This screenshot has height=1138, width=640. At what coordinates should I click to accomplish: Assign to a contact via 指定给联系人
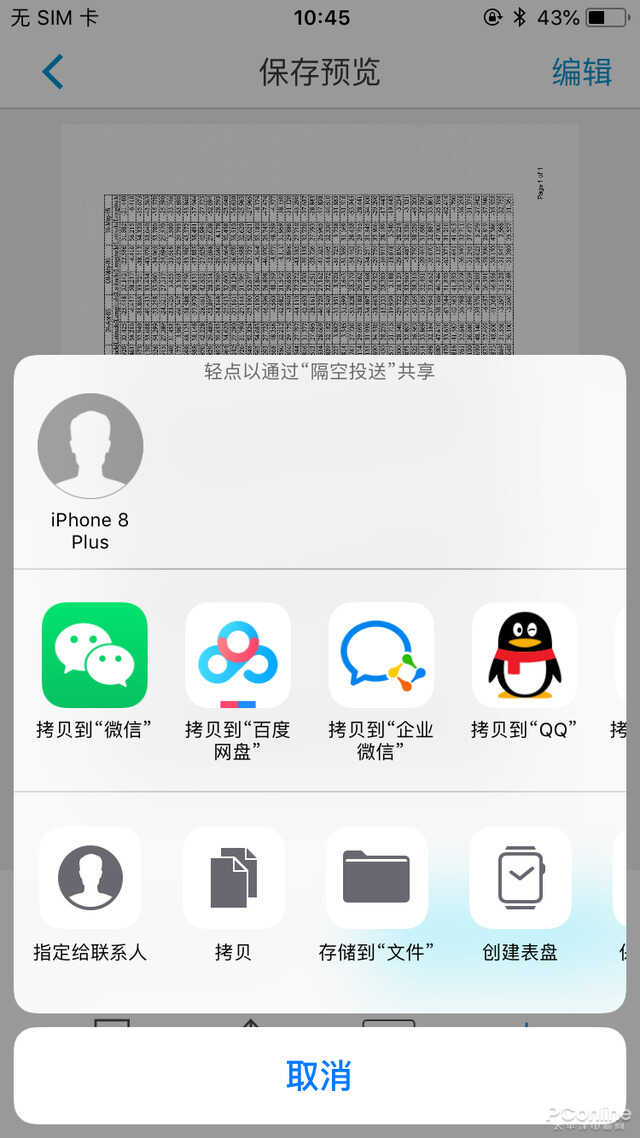[90, 878]
